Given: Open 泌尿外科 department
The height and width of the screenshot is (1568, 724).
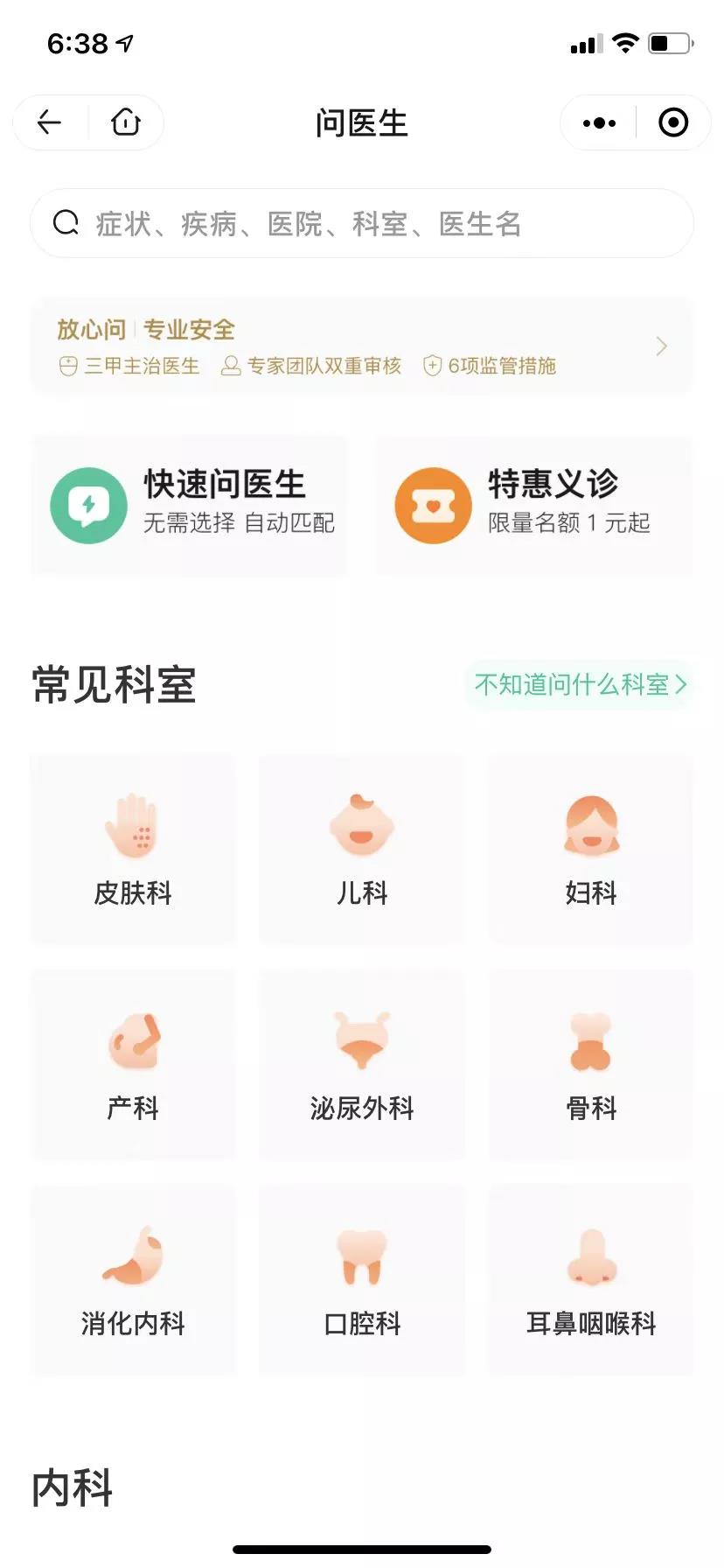Looking at the screenshot, I should 362,1065.
